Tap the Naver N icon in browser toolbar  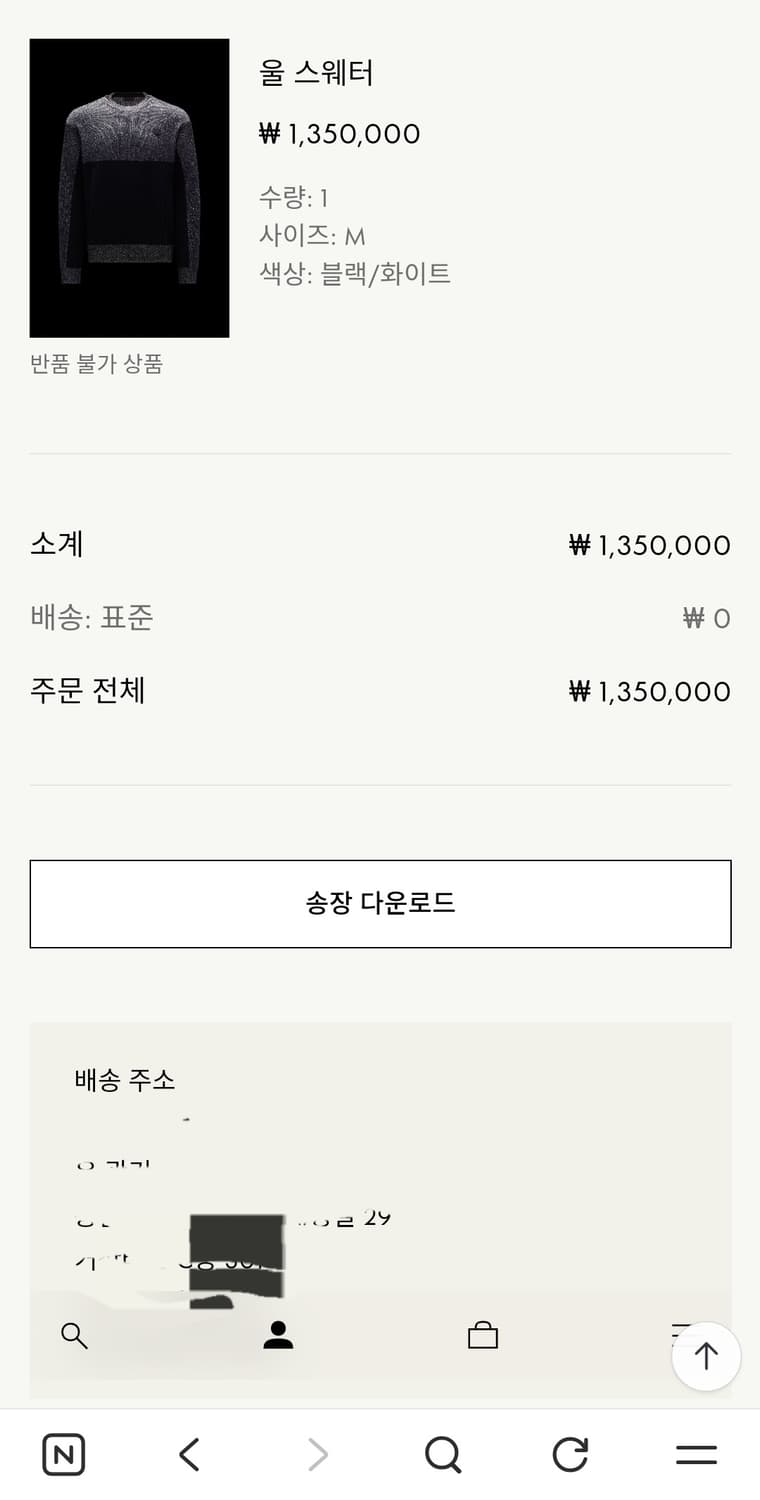[63, 1454]
